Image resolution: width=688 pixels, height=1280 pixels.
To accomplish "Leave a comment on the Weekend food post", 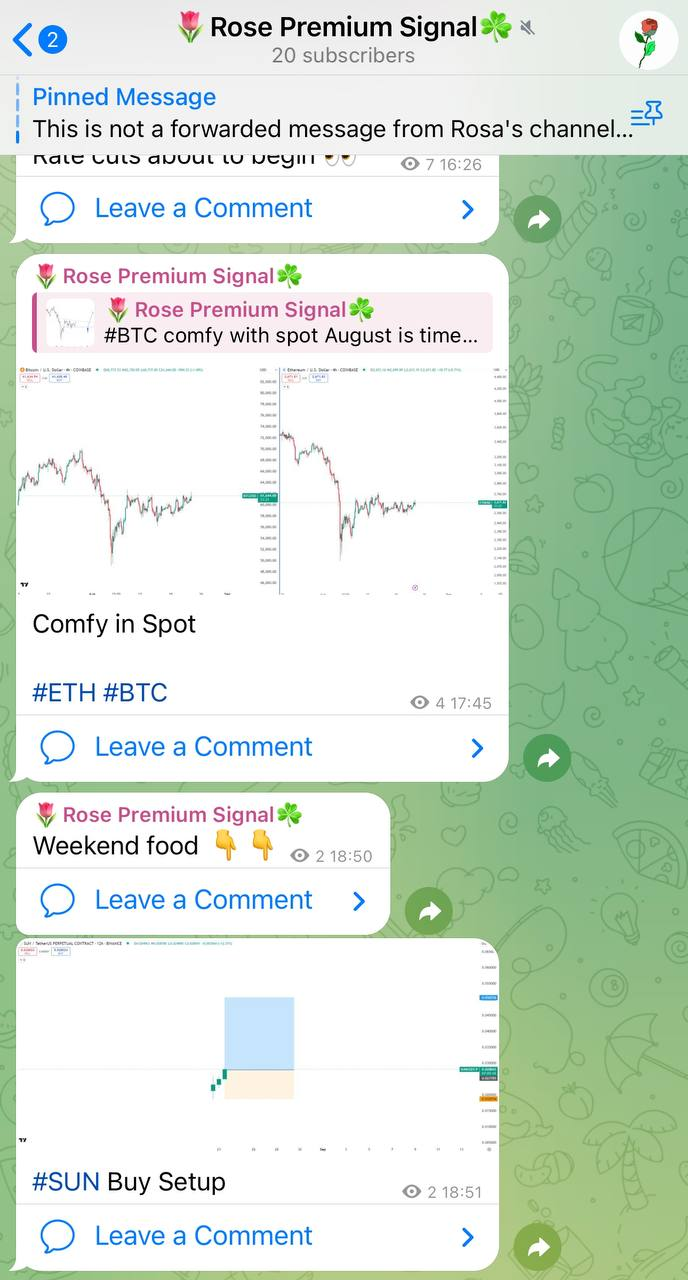I will click(203, 900).
